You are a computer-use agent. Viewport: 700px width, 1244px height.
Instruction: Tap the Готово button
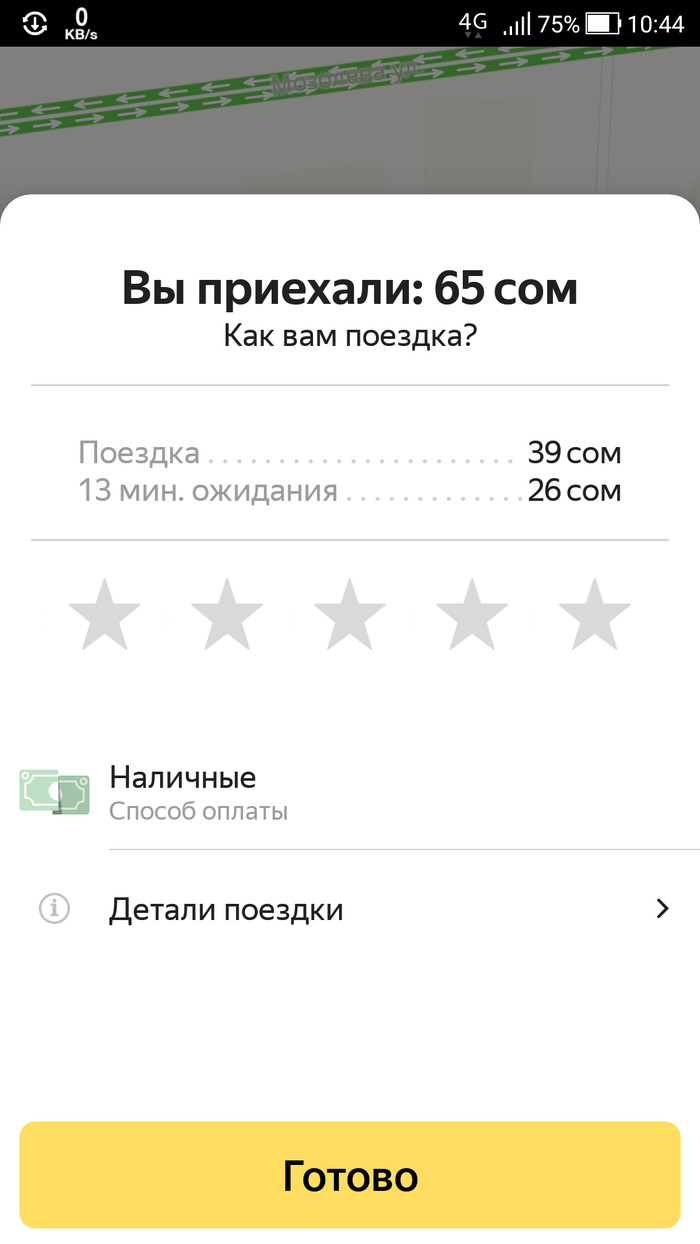(x=350, y=1175)
